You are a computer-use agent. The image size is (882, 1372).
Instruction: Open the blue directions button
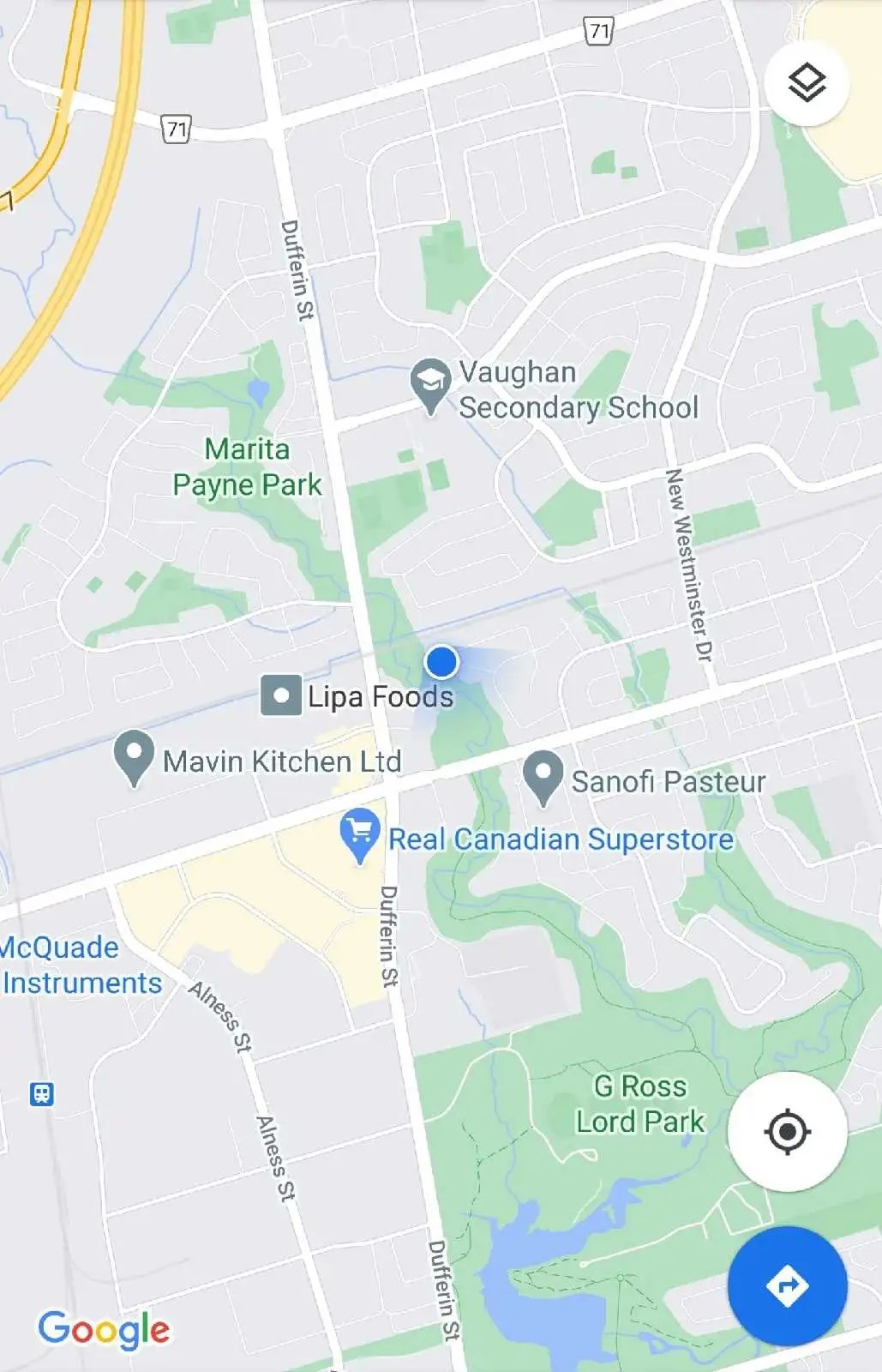pos(787,1285)
